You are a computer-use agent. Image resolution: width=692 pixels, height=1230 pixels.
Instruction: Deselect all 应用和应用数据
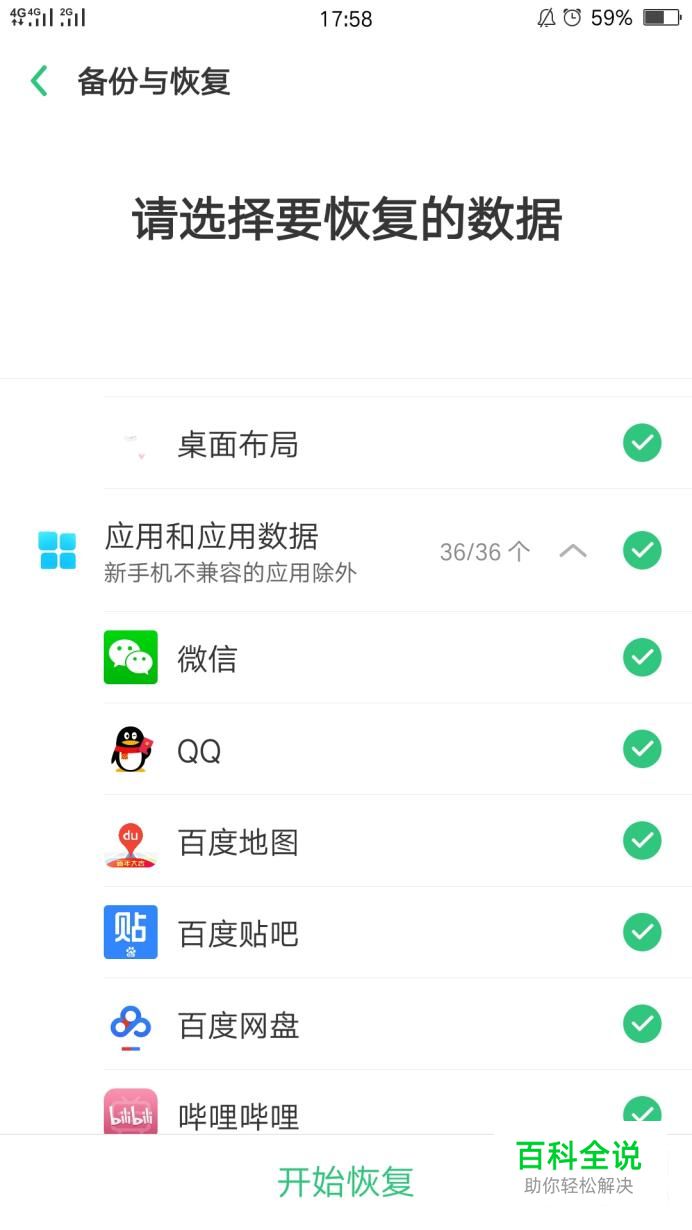(x=642, y=550)
